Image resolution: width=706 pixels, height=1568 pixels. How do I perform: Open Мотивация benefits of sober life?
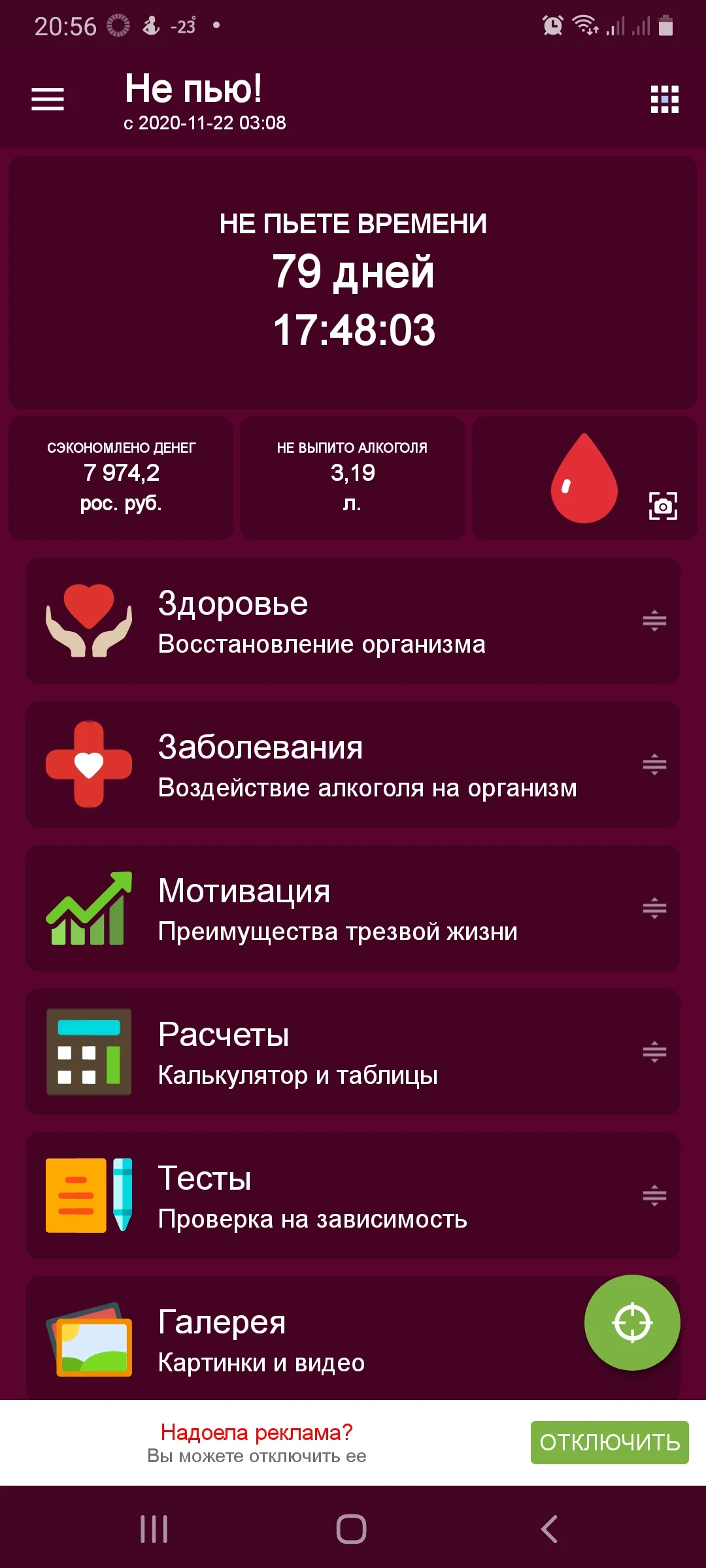pos(327,908)
